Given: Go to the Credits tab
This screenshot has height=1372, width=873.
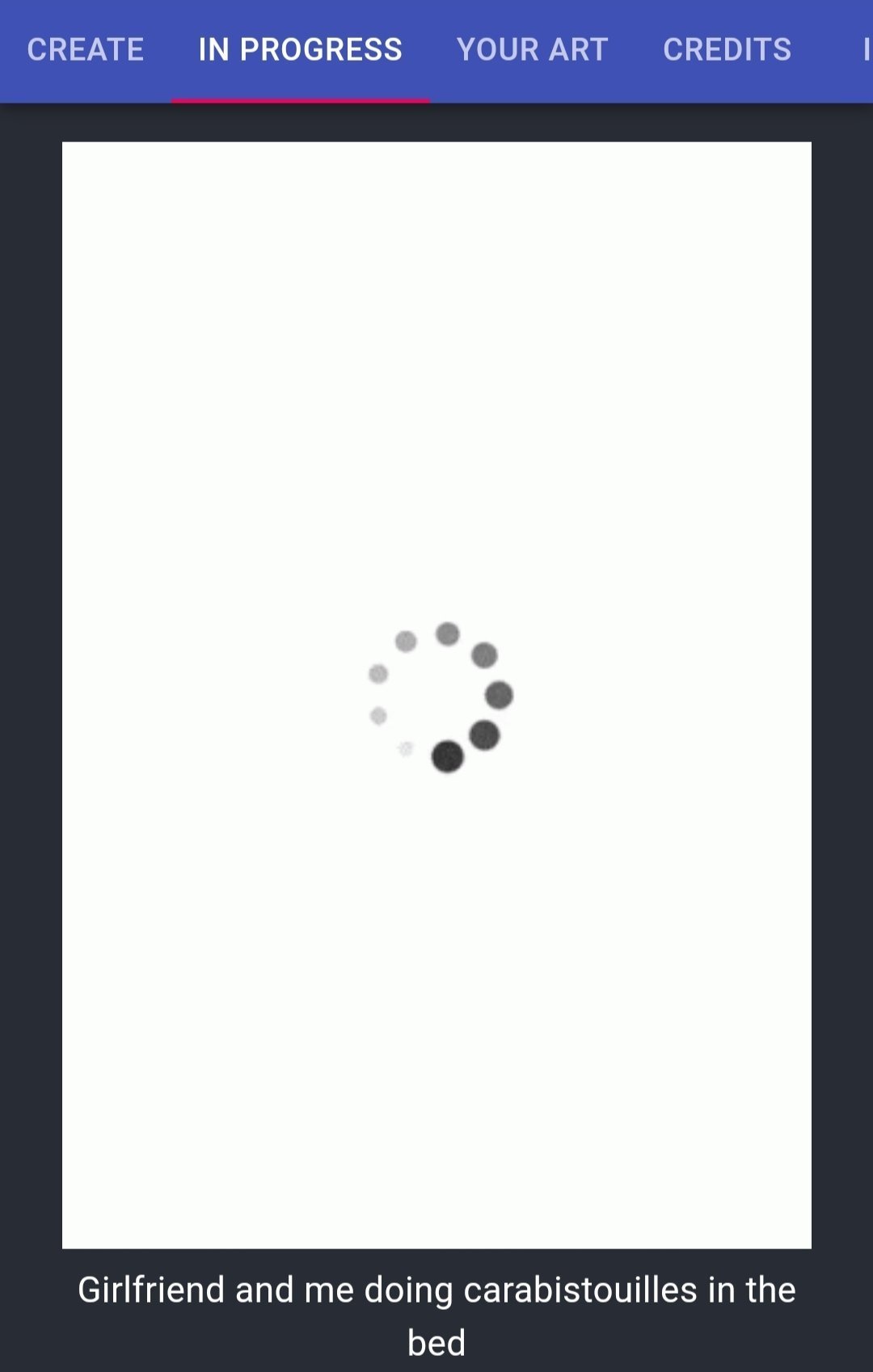Looking at the screenshot, I should (x=727, y=50).
